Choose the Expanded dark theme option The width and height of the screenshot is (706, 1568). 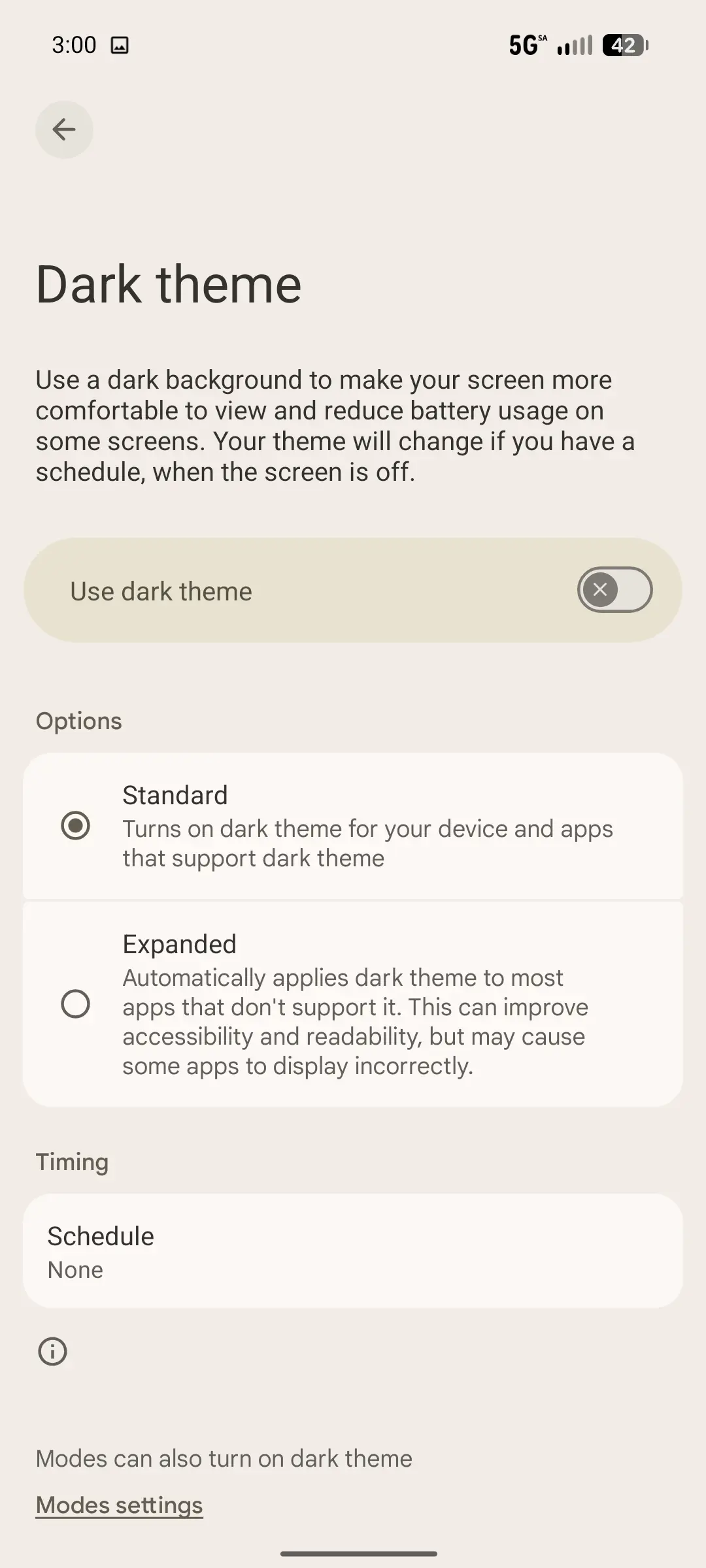[76, 1004]
